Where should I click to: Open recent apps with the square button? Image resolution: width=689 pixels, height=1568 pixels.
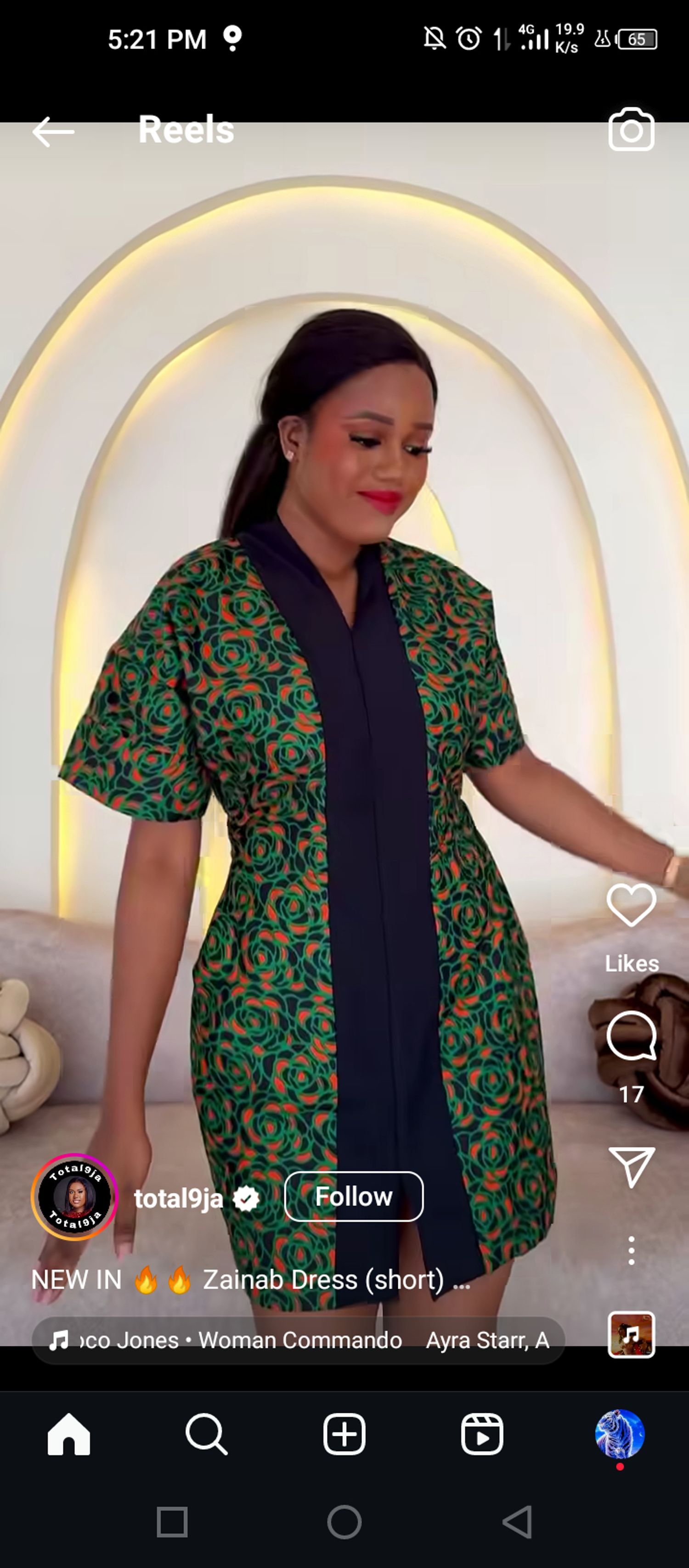[x=172, y=1523]
